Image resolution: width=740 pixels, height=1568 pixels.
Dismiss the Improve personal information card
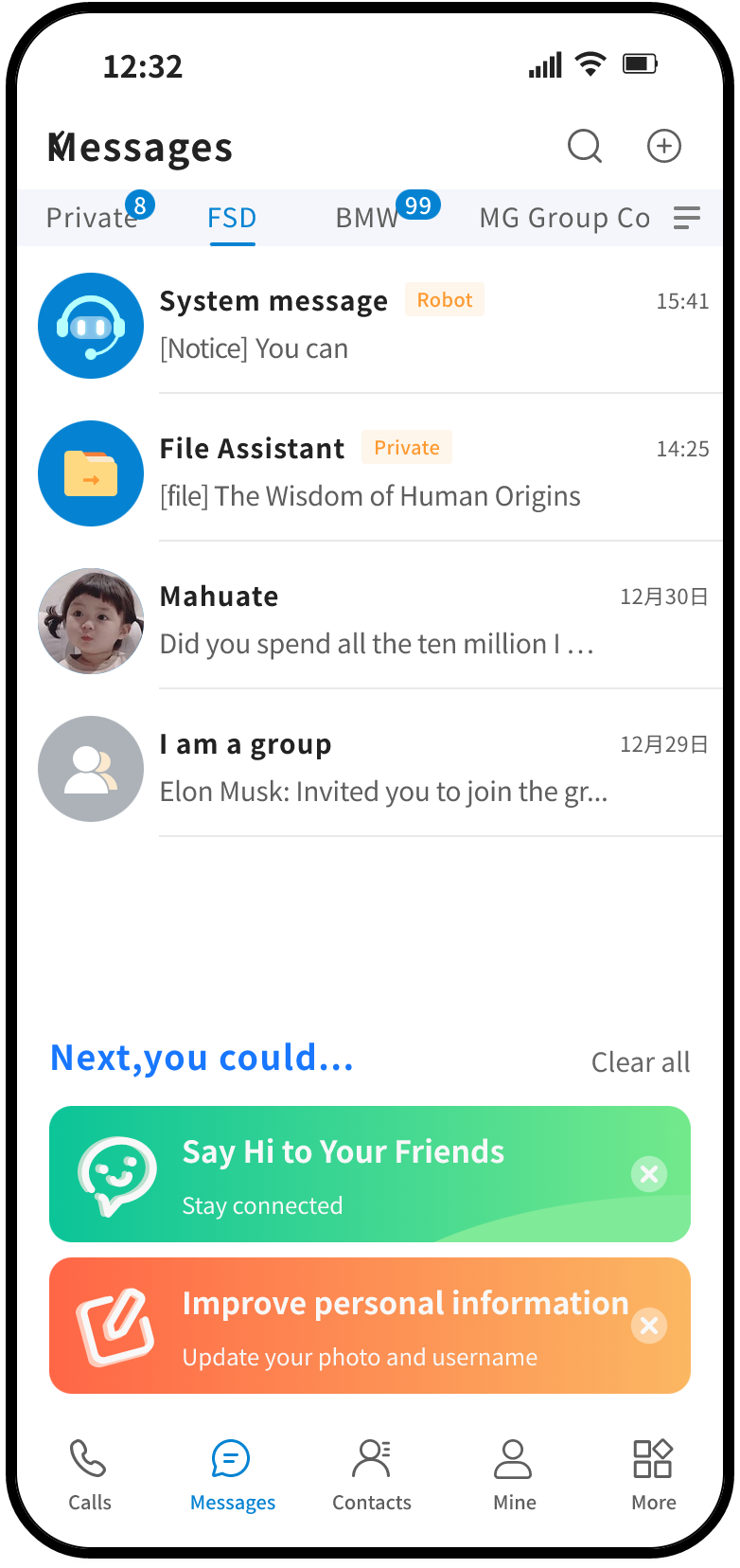[649, 1326]
